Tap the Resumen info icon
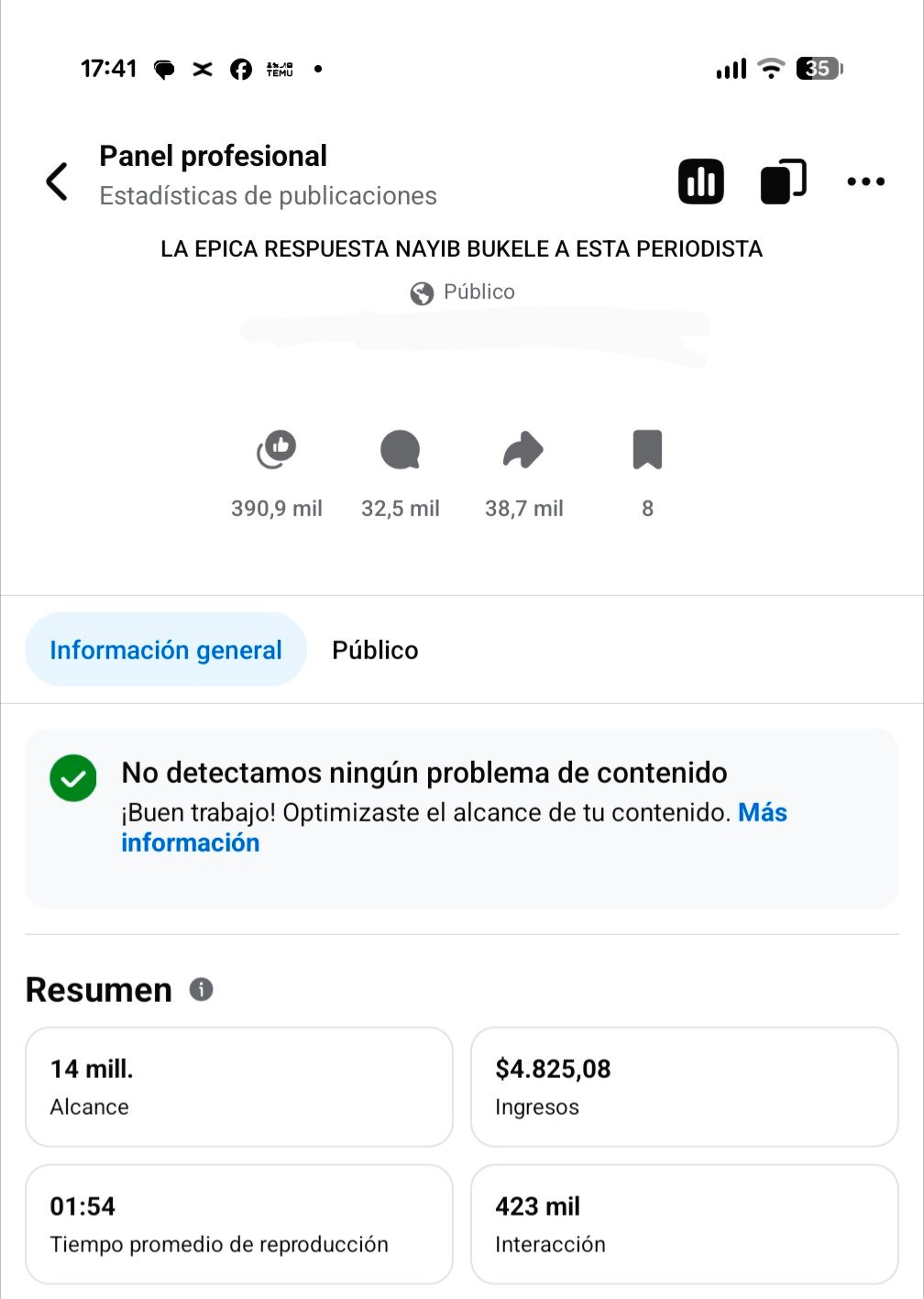The image size is (924, 1299). pyautogui.click(x=201, y=989)
